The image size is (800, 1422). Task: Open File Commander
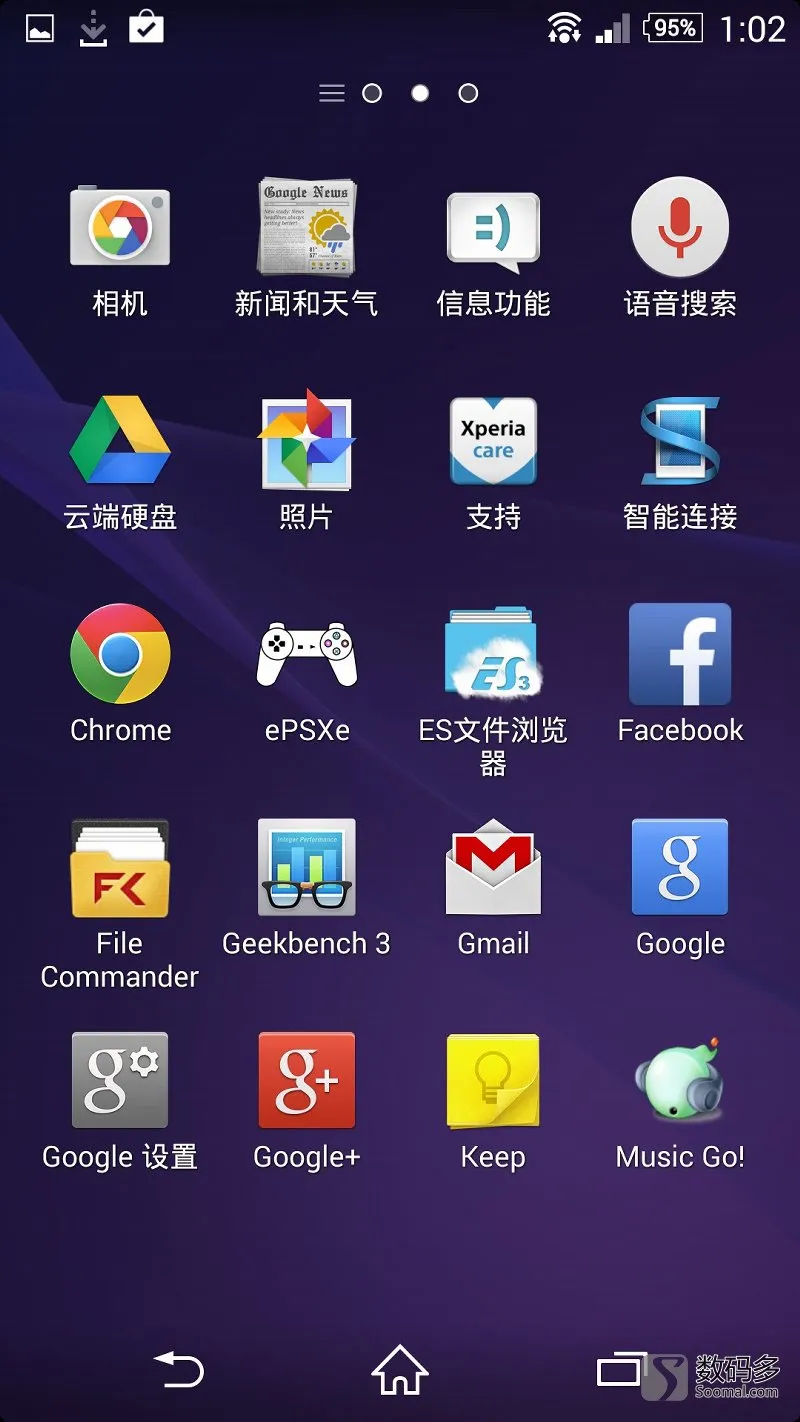pos(120,868)
